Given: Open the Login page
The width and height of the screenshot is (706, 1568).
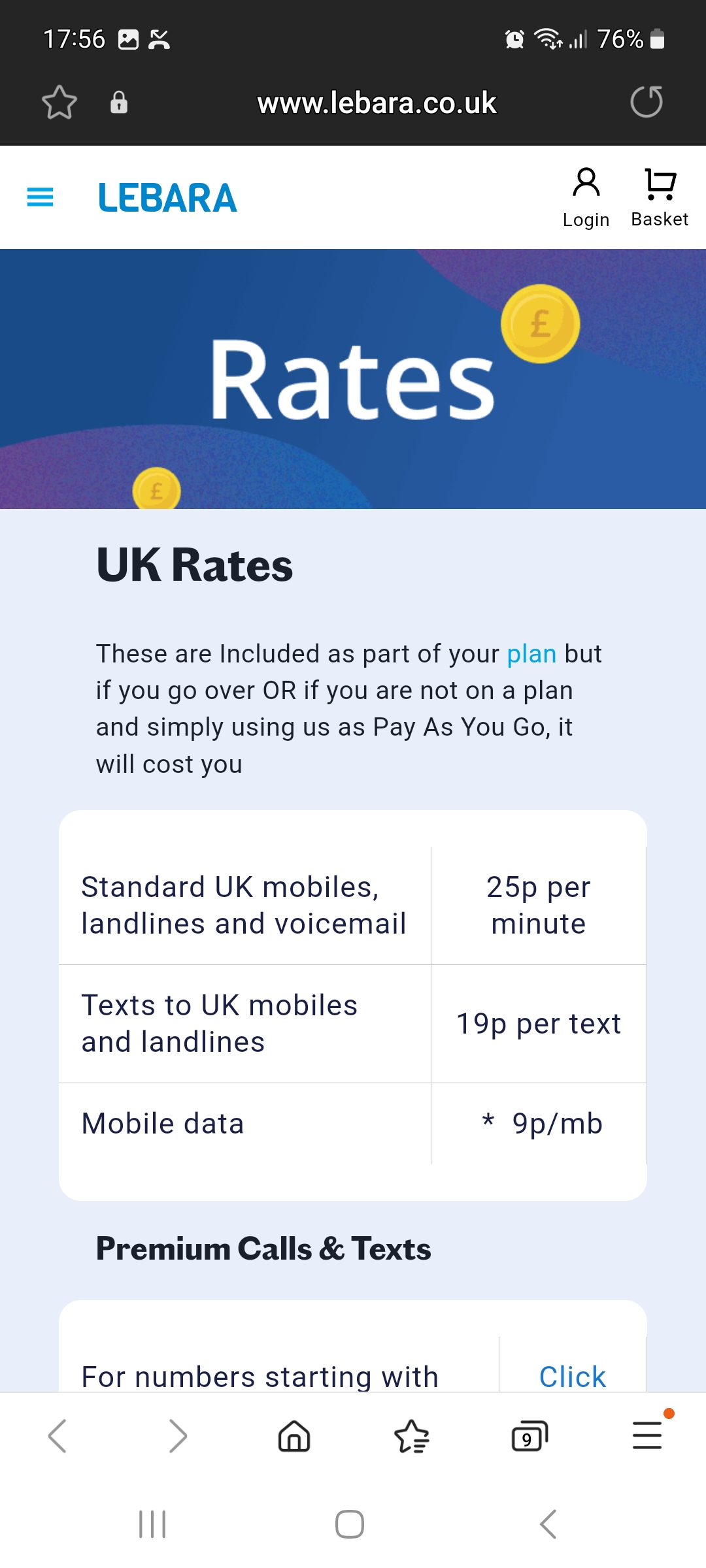Looking at the screenshot, I should pyautogui.click(x=586, y=197).
